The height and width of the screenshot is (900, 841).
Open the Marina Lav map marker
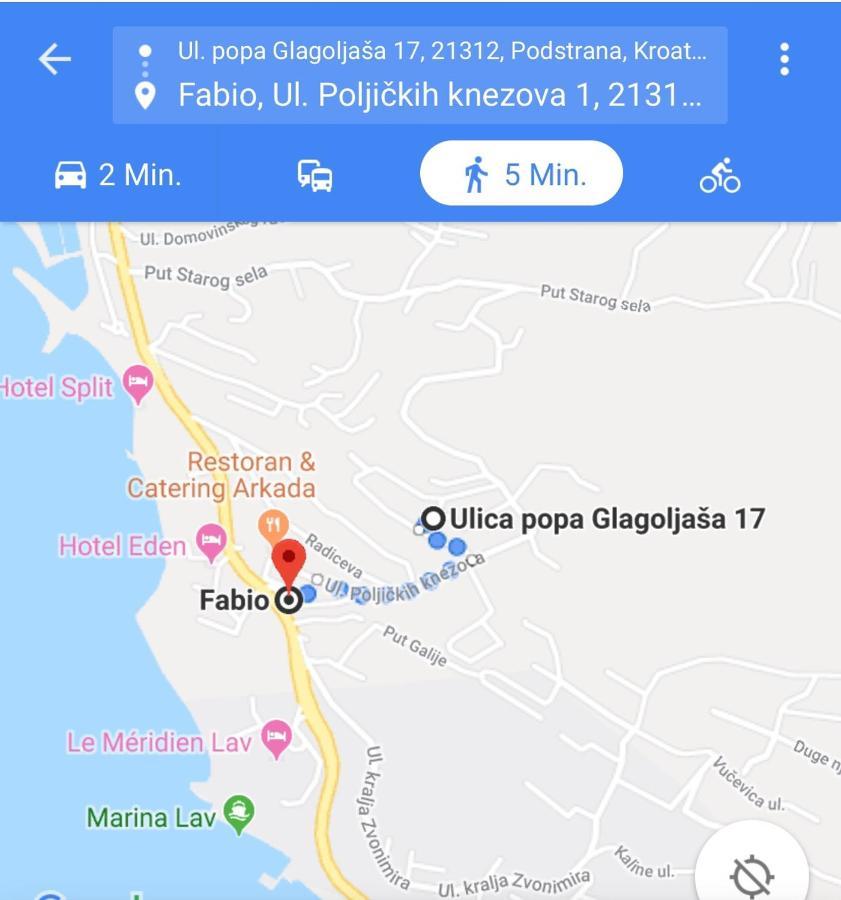238,814
